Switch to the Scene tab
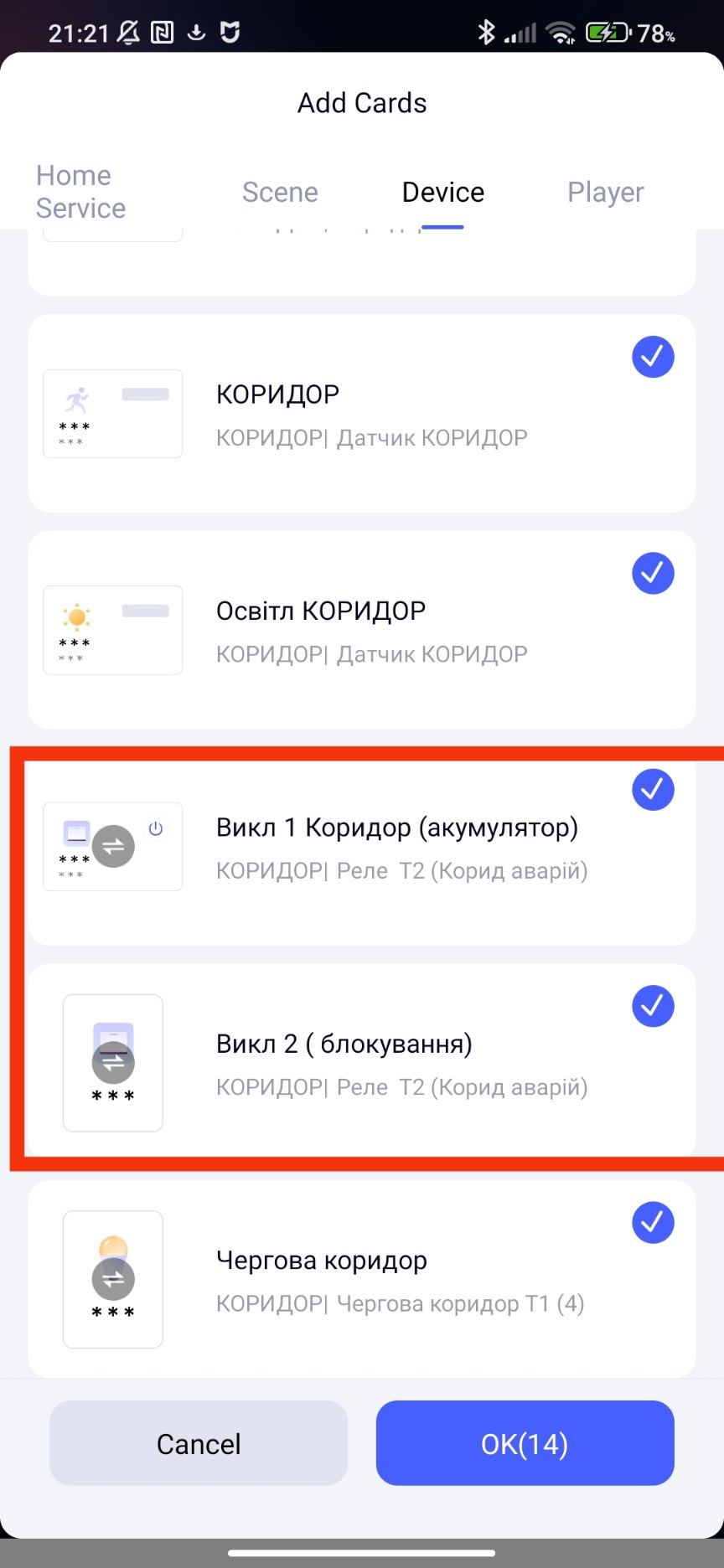Screen dimensions: 724x1568 pyautogui.click(x=280, y=192)
